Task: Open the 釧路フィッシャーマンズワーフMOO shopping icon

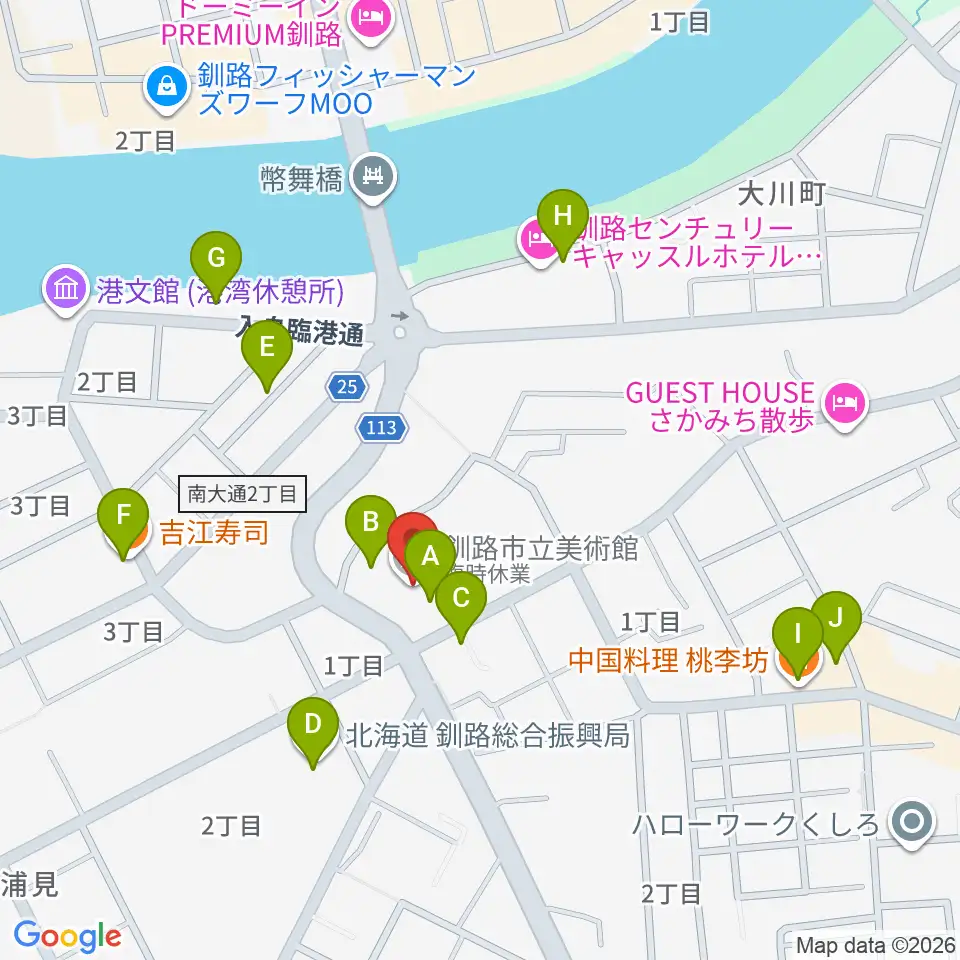Action: pyautogui.click(x=167, y=89)
